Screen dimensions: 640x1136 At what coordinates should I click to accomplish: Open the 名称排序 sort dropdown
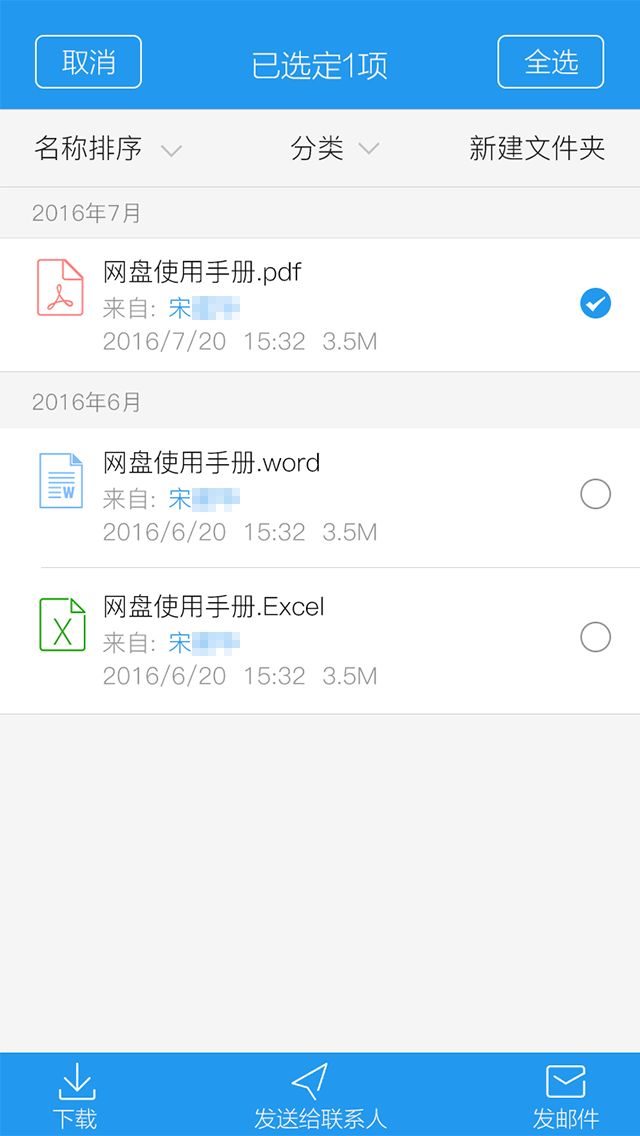point(108,149)
